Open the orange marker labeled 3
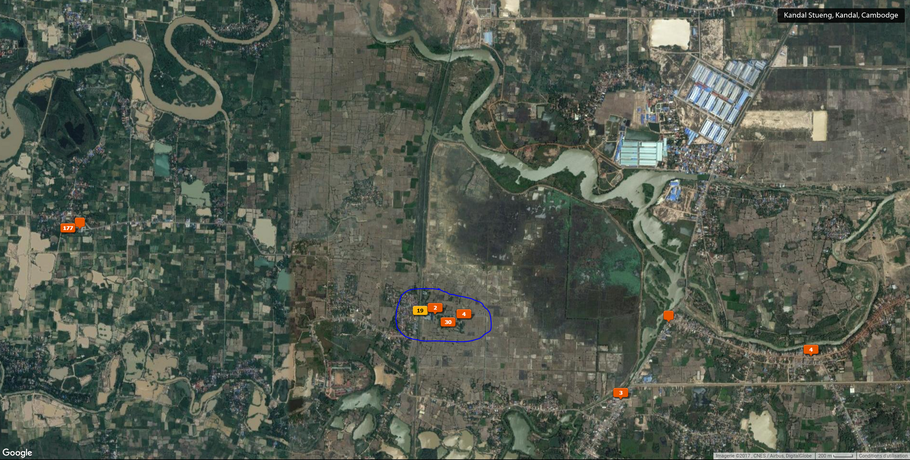The width and height of the screenshot is (910, 460). [621, 393]
